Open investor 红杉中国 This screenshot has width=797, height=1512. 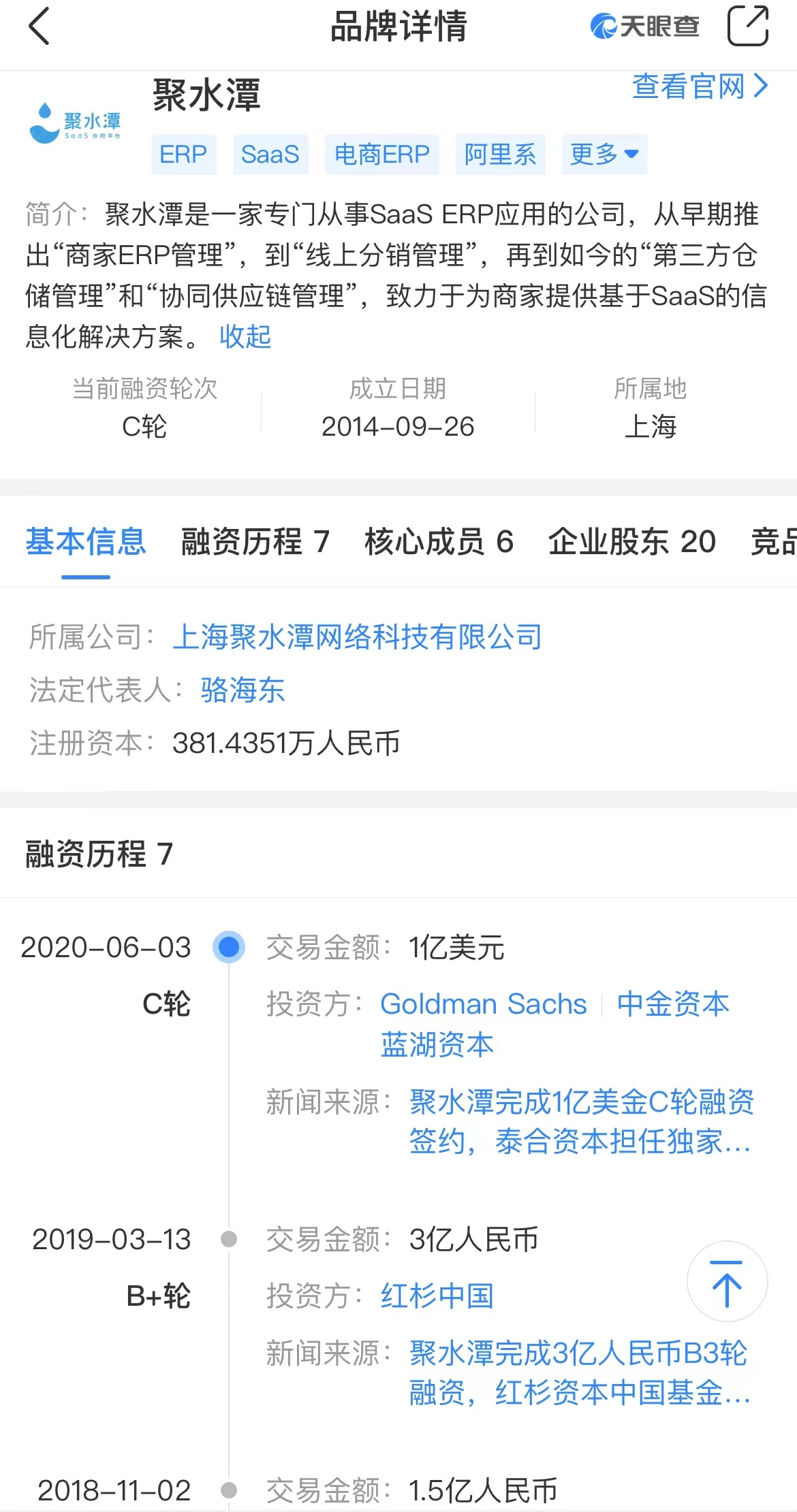(437, 1296)
